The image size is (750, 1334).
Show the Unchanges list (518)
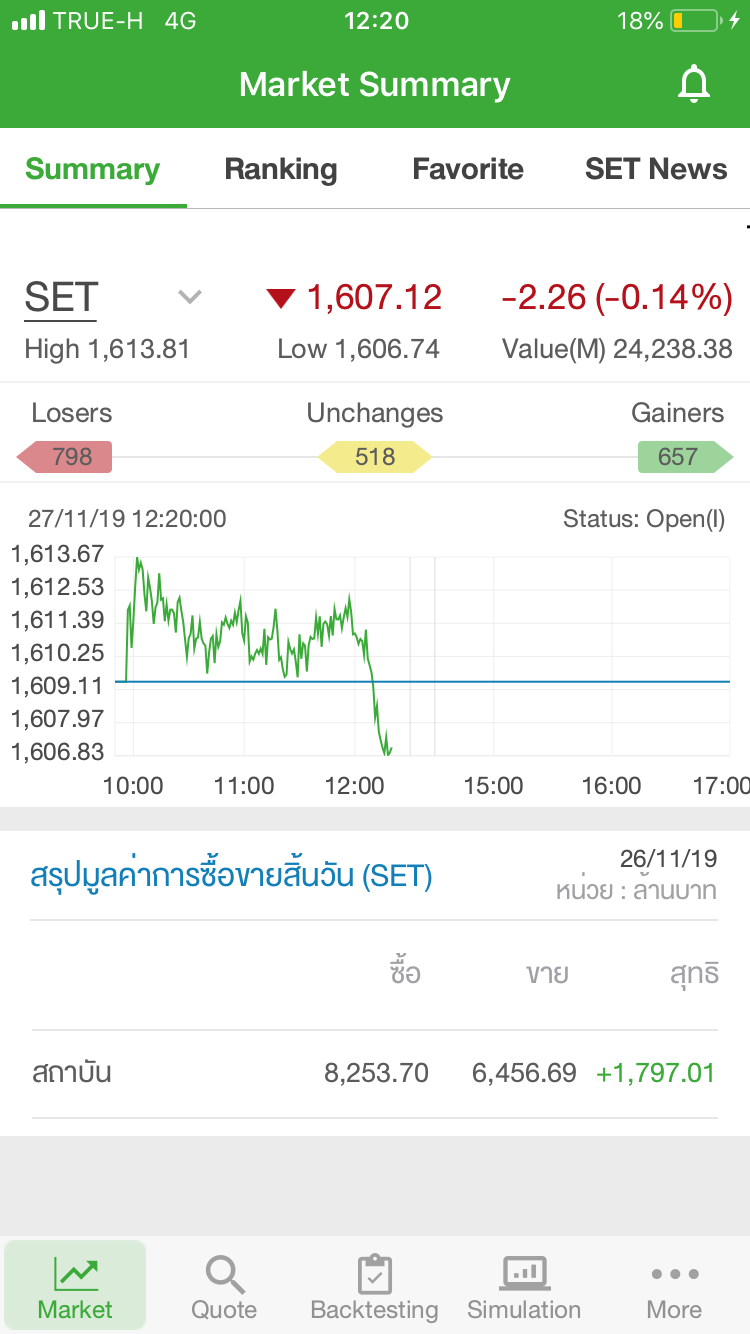click(375, 457)
